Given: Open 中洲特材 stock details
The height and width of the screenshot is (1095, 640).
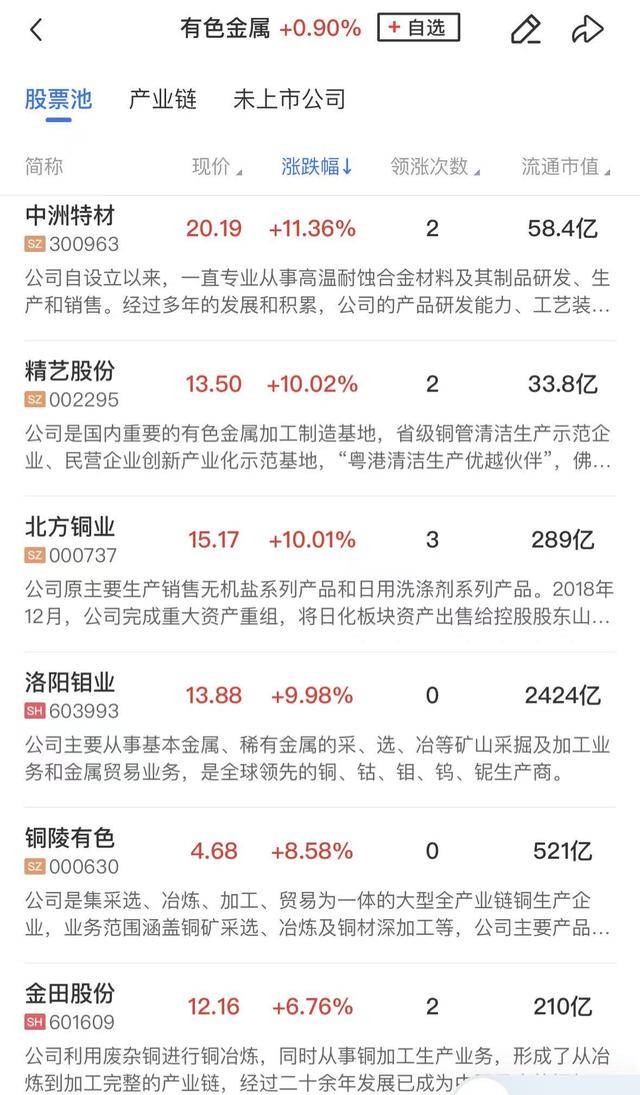Looking at the screenshot, I should 70,215.
